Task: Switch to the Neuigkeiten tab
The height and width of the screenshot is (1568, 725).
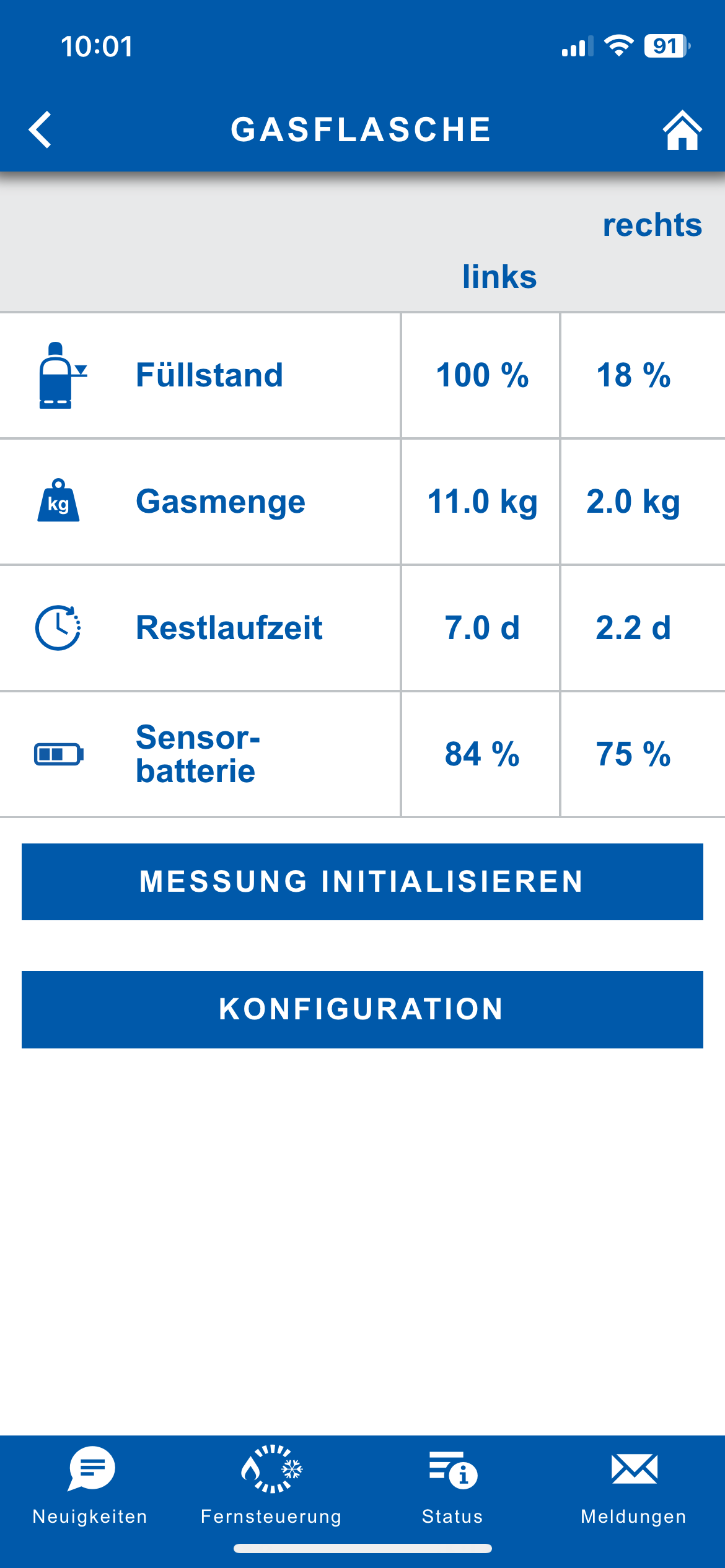Action: pos(90,1484)
